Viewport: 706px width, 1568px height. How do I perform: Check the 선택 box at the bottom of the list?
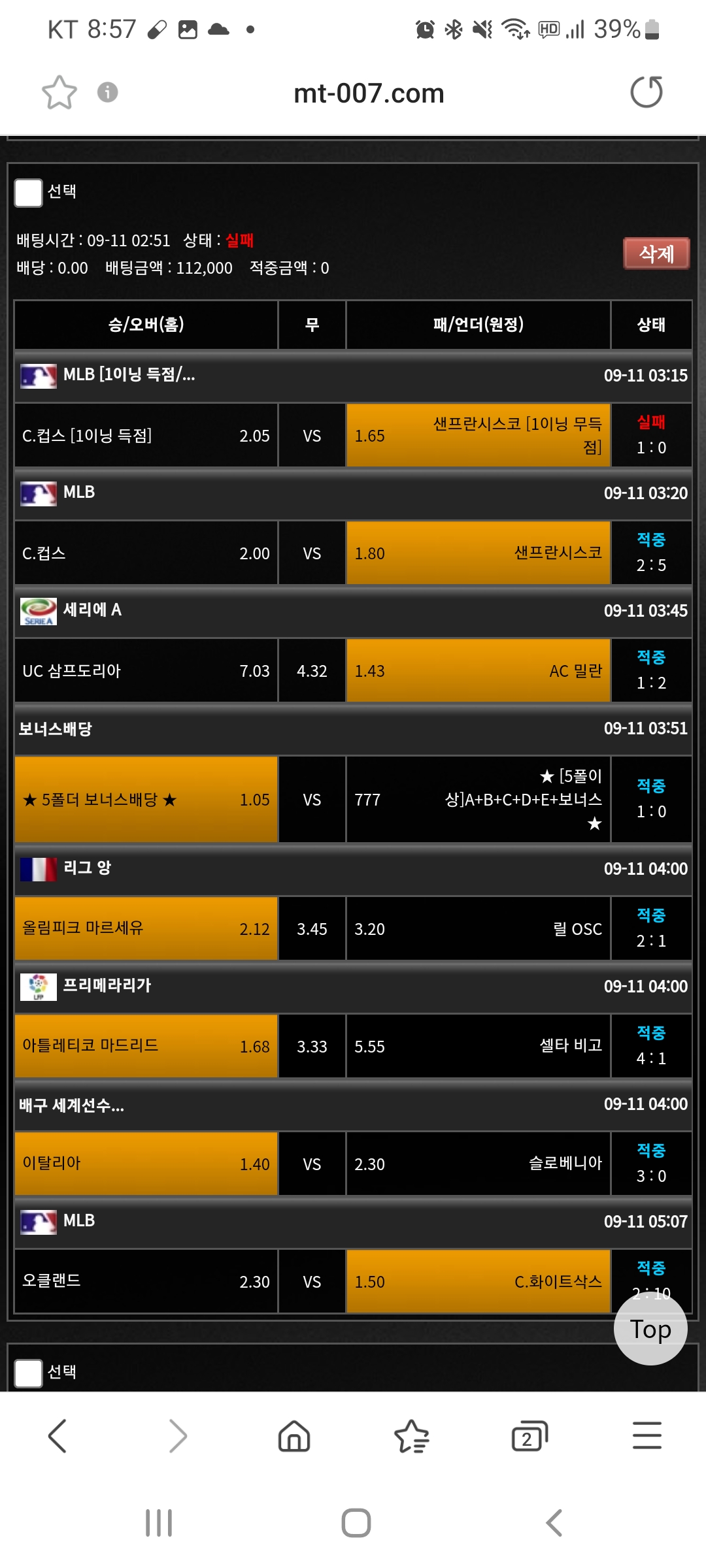click(28, 1373)
